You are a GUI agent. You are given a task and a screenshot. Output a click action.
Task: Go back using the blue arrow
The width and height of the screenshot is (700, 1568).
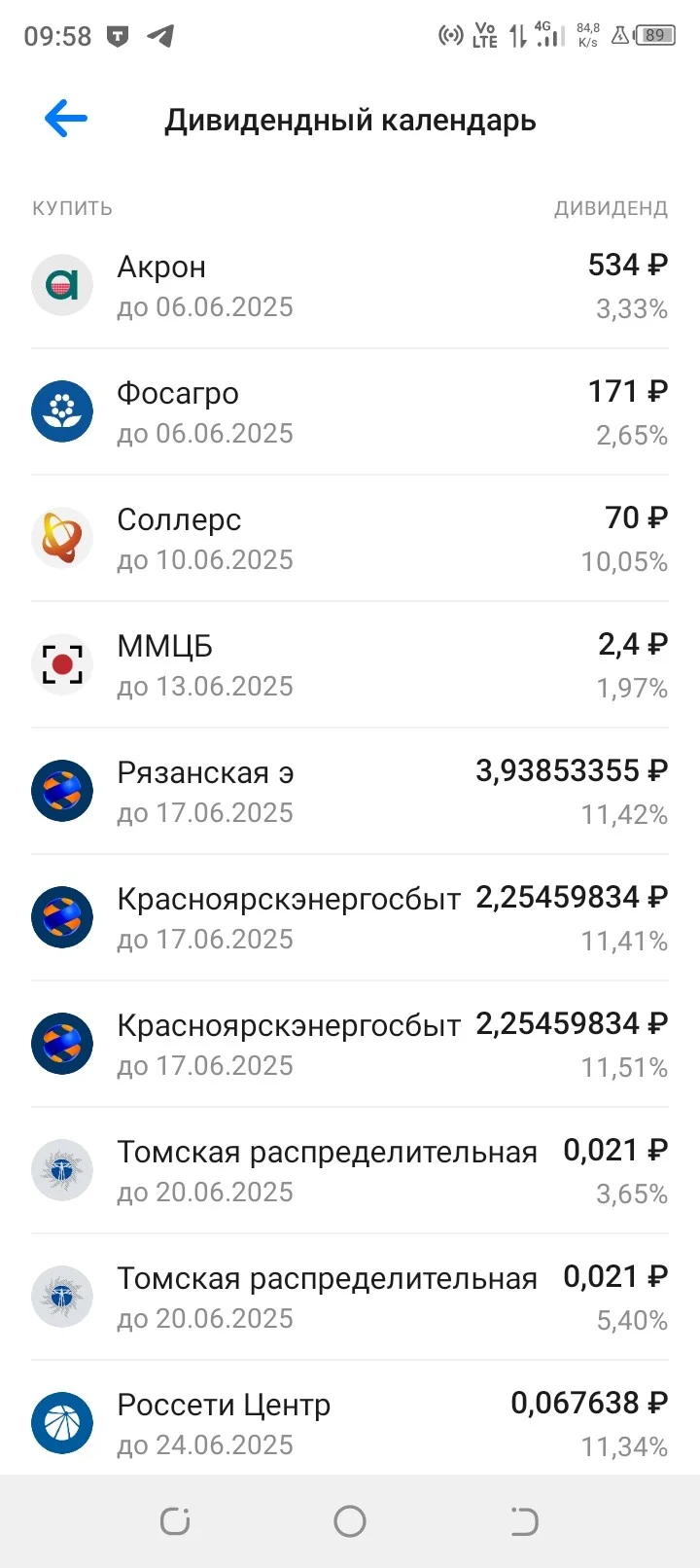tap(66, 120)
